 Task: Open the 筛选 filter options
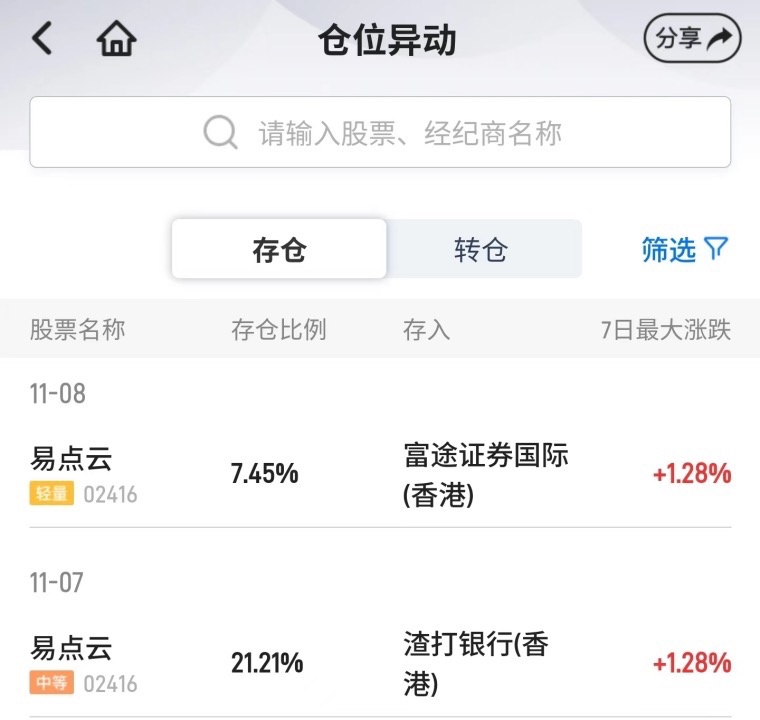[685, 249]
